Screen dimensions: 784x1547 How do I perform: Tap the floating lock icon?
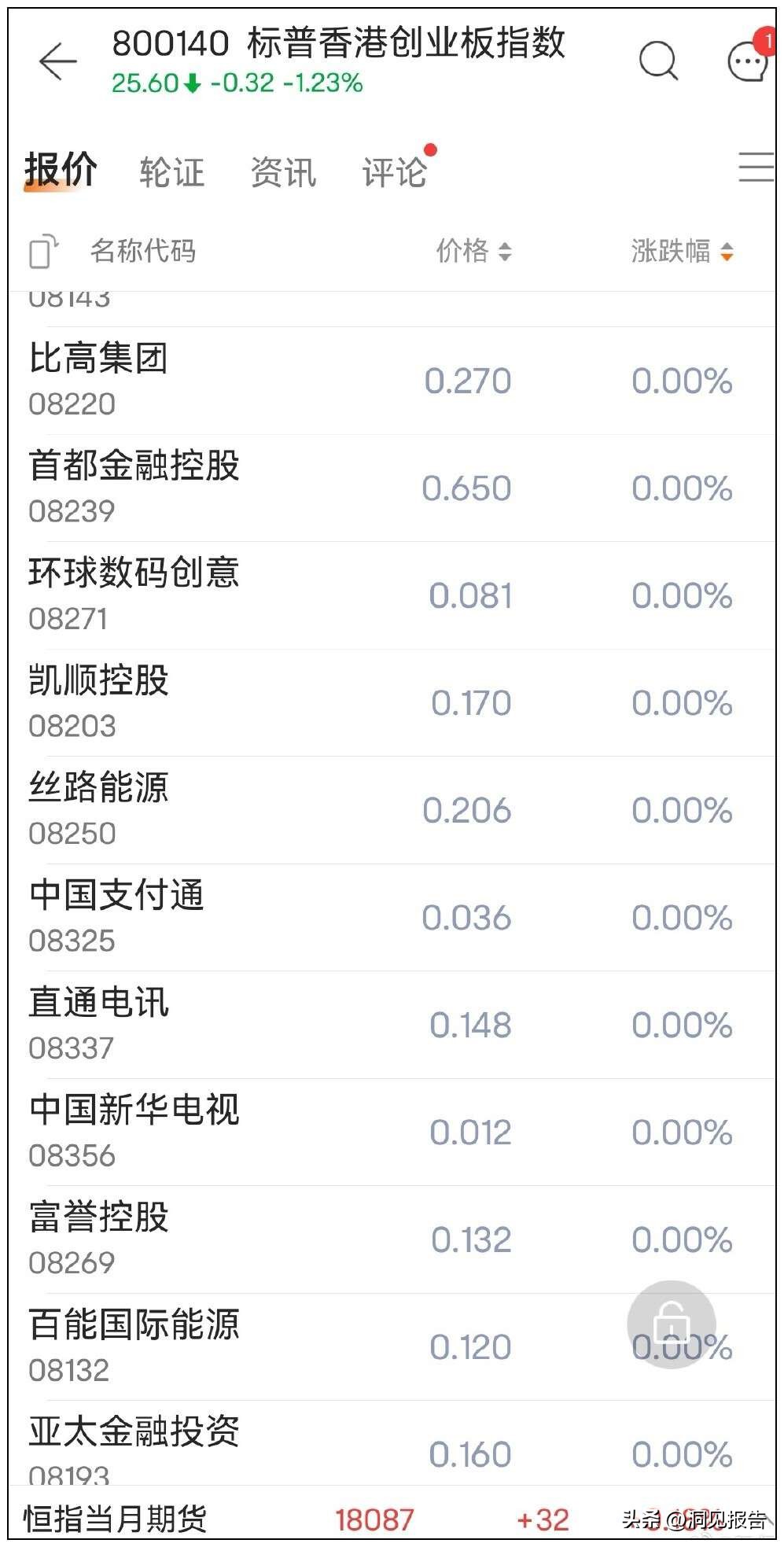click(670, 1325)
